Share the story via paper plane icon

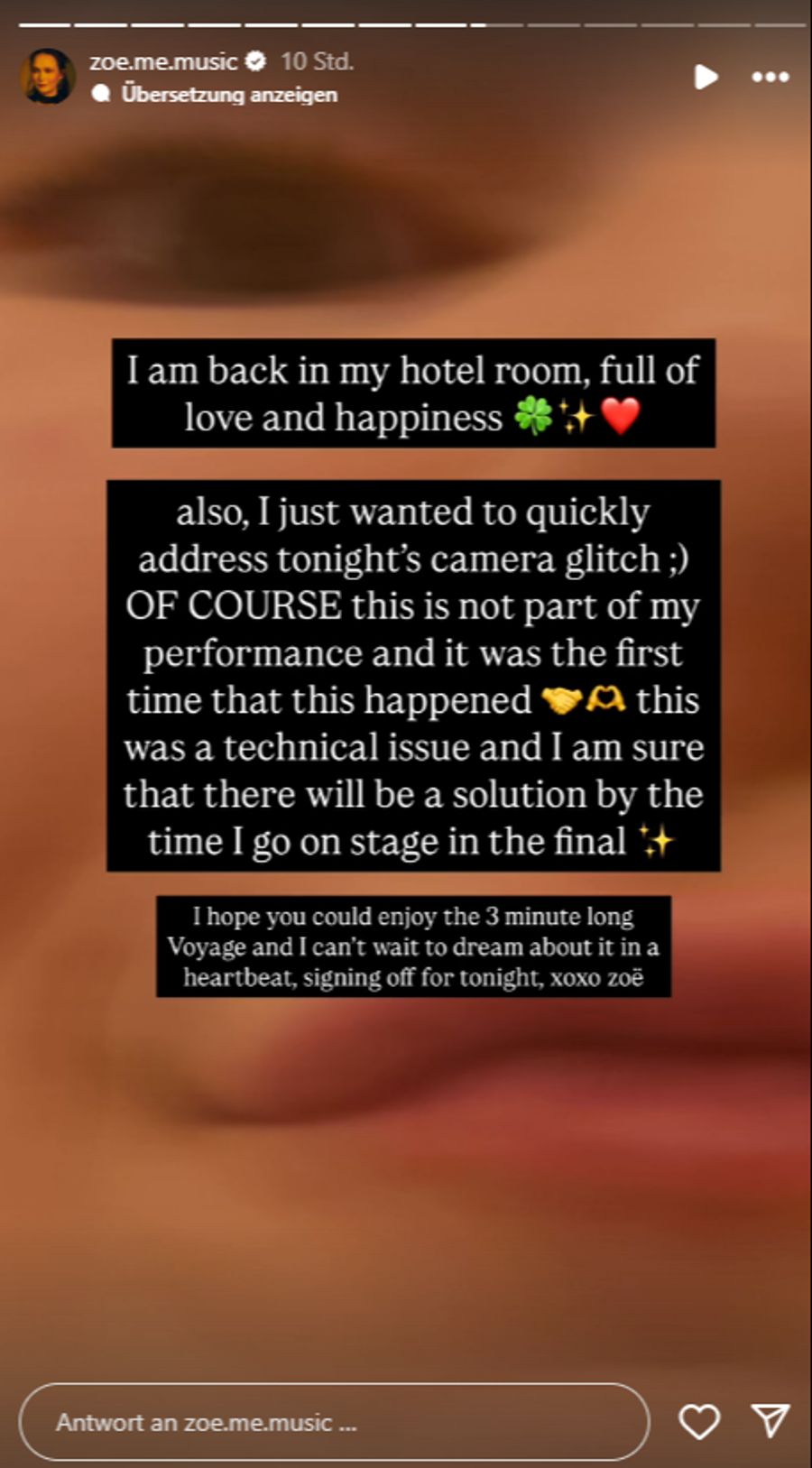[770, 1421]
